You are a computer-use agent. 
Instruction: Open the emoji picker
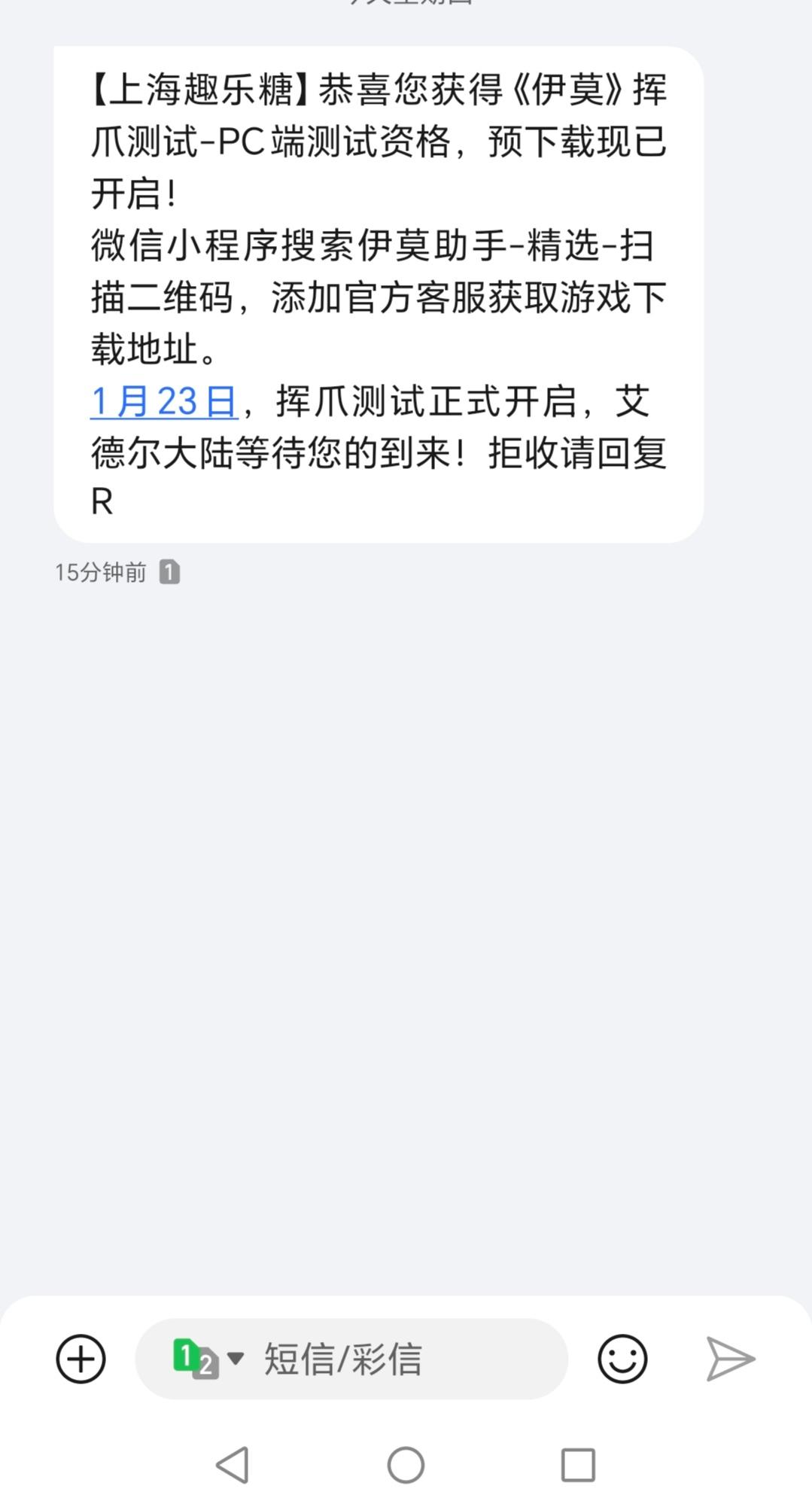pyautogui.click(x=622, y=1359)
